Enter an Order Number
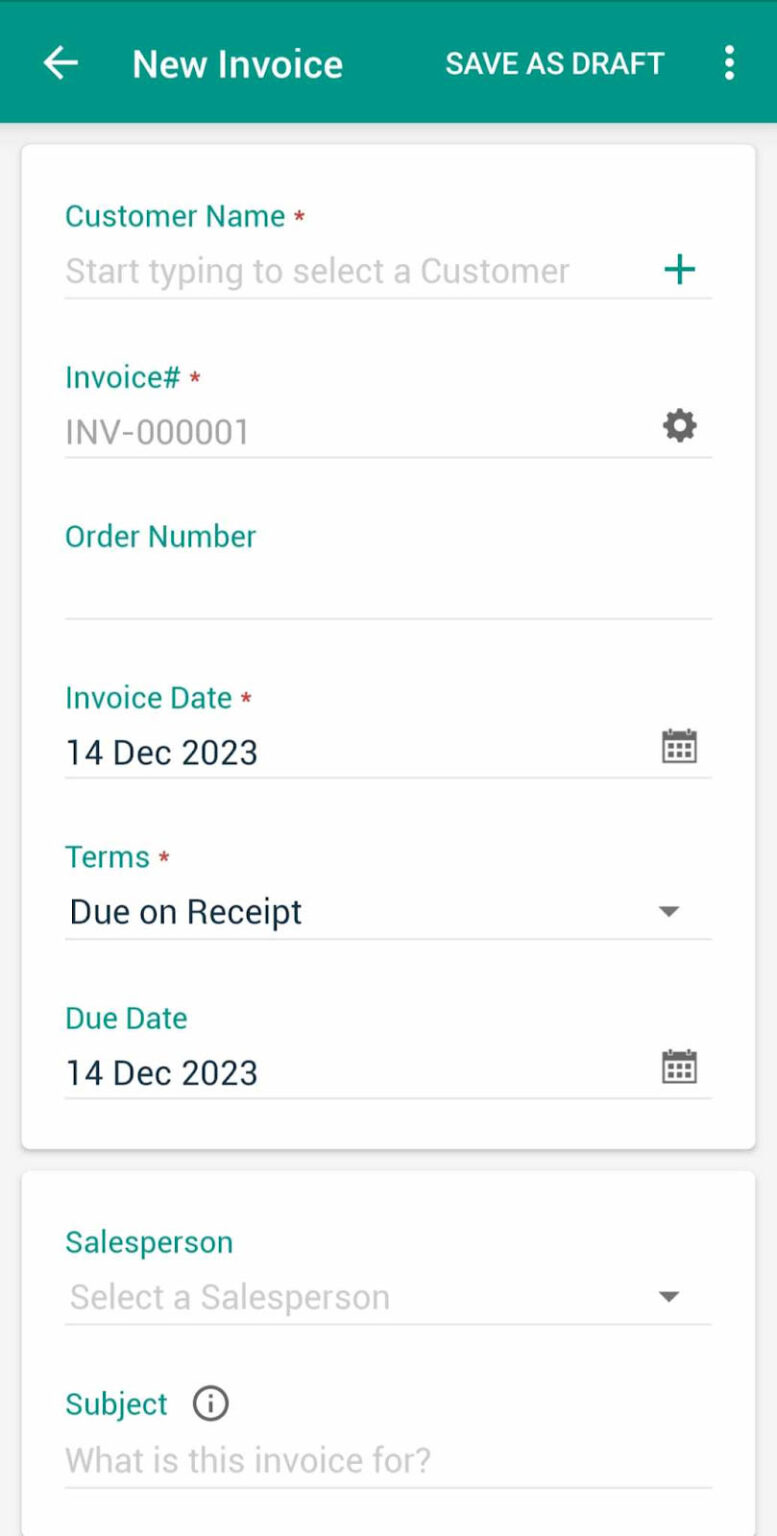The width and height of the screenshot is (777, 1536). tap(388, 592)
